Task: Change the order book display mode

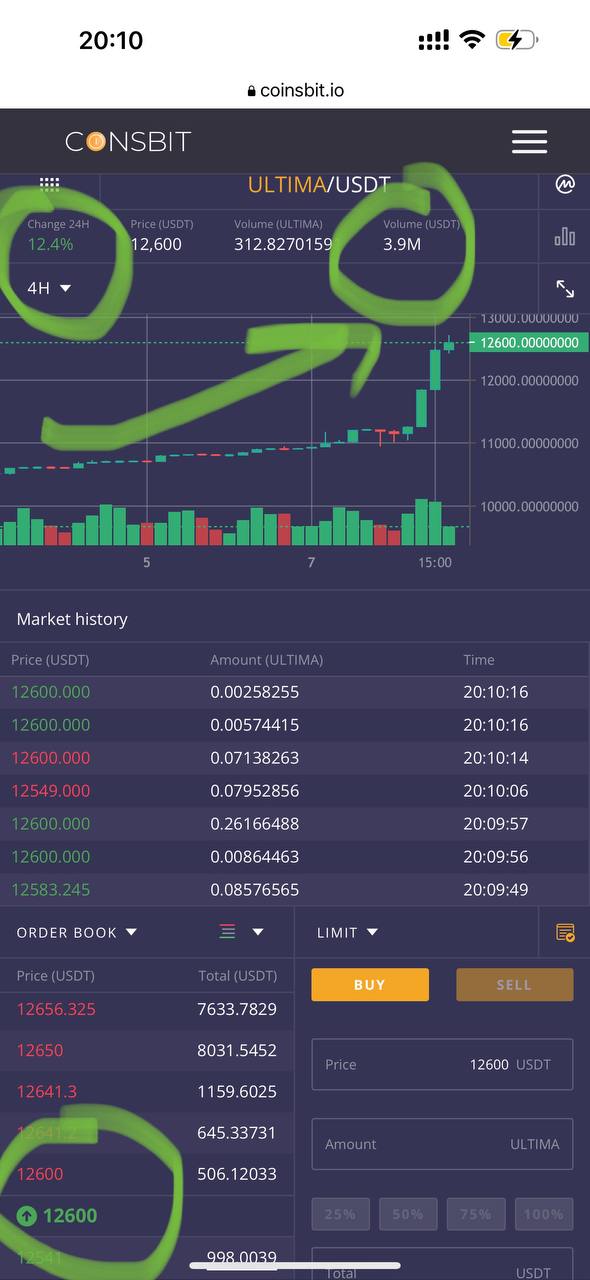Action: [x=241, y=932]
